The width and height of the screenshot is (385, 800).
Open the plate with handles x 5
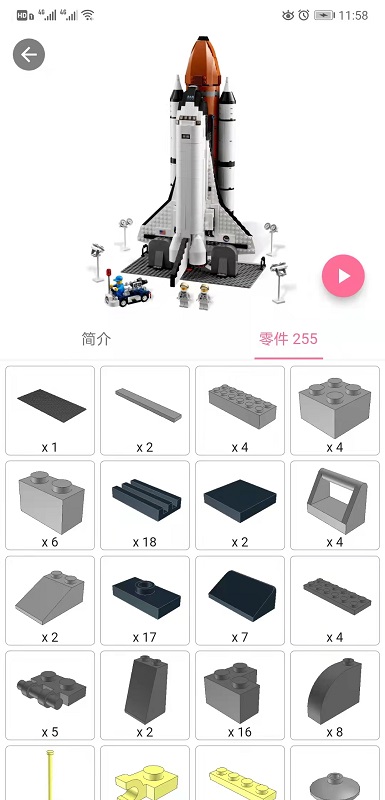click(x=50, y=695)
